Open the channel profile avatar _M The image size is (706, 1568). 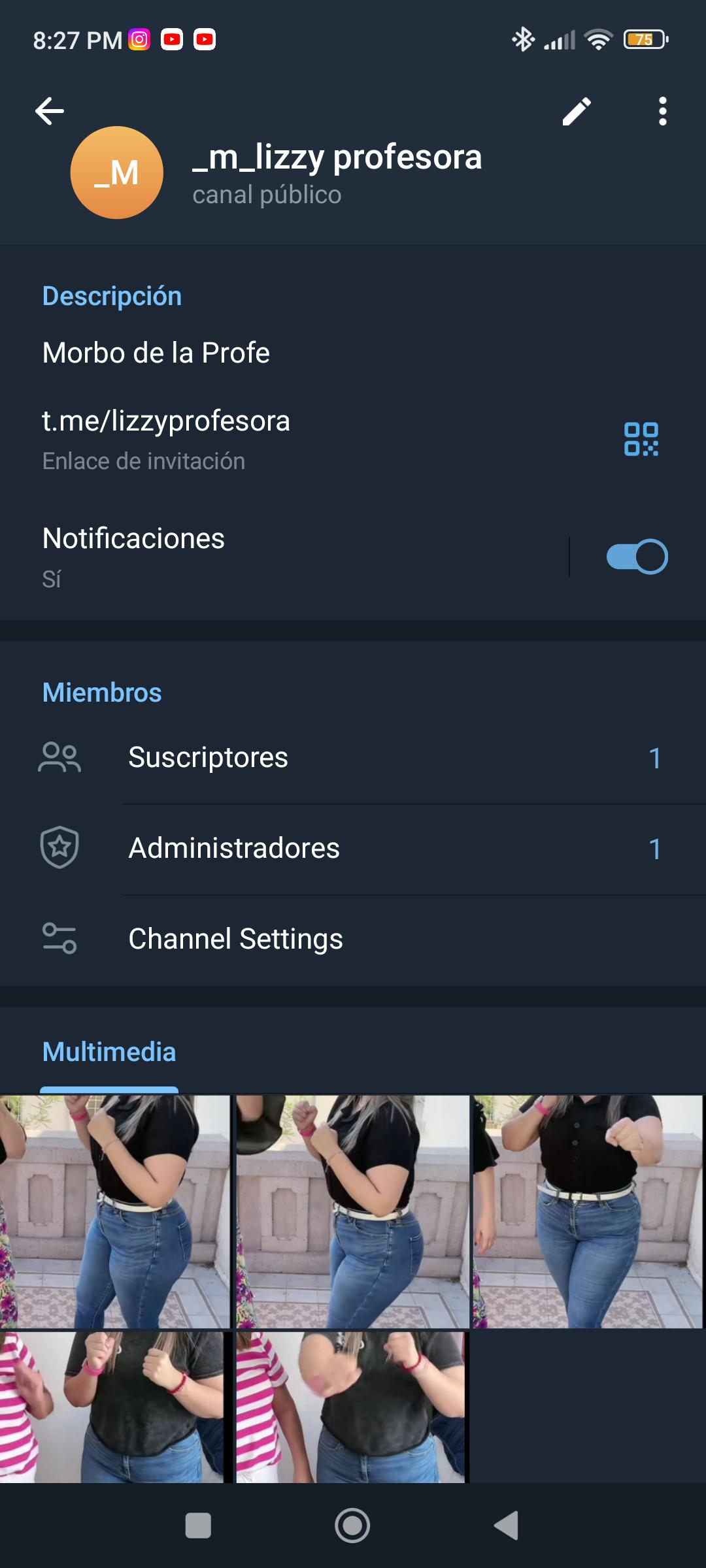[116, 172]
